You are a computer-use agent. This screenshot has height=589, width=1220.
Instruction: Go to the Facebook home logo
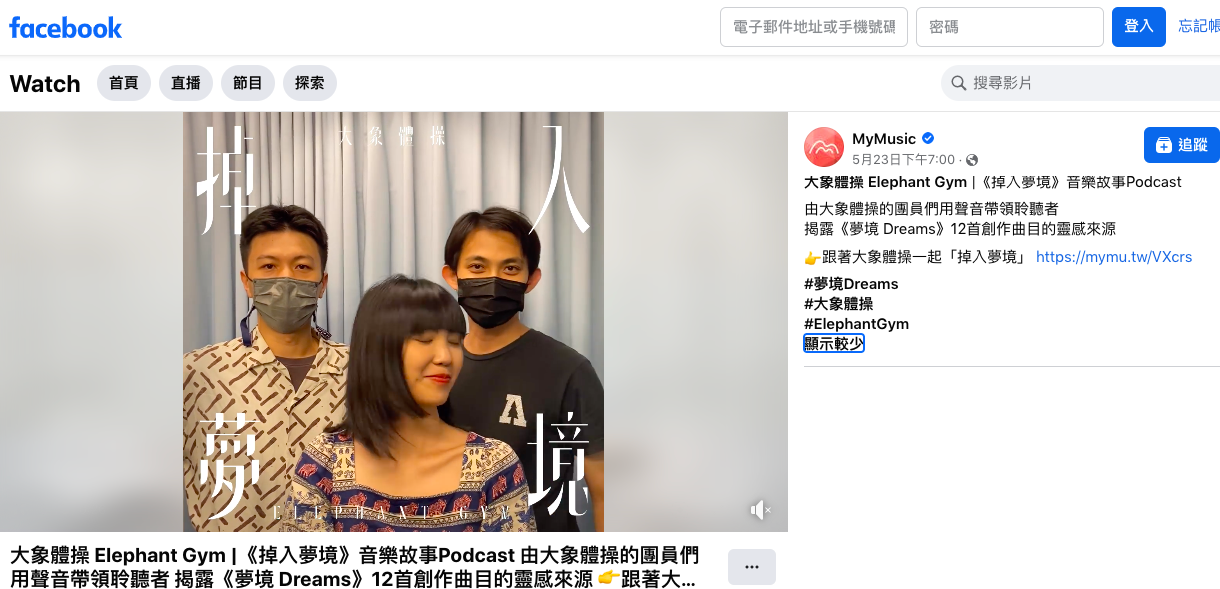(66, 28)
